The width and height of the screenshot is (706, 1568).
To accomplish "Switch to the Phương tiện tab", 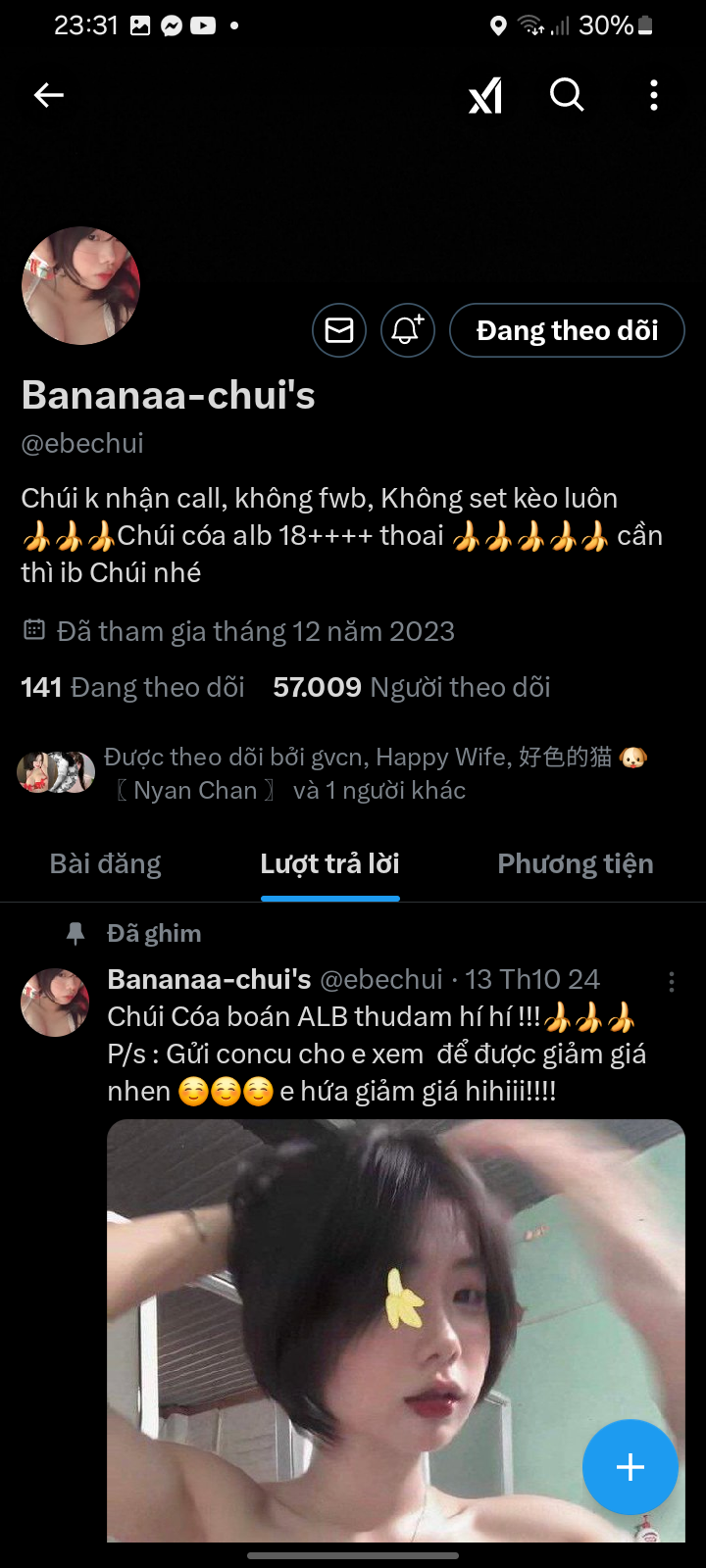I will (576, 863).
